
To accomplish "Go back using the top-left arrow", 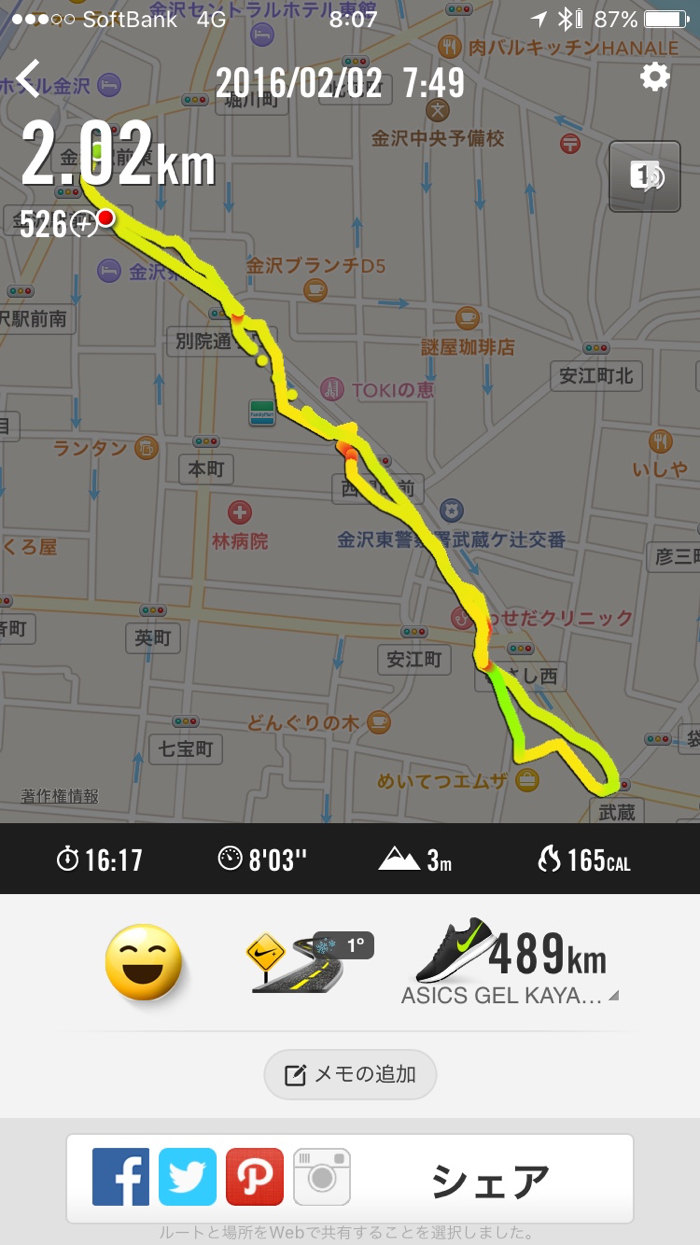I will (x=28, y=79).
